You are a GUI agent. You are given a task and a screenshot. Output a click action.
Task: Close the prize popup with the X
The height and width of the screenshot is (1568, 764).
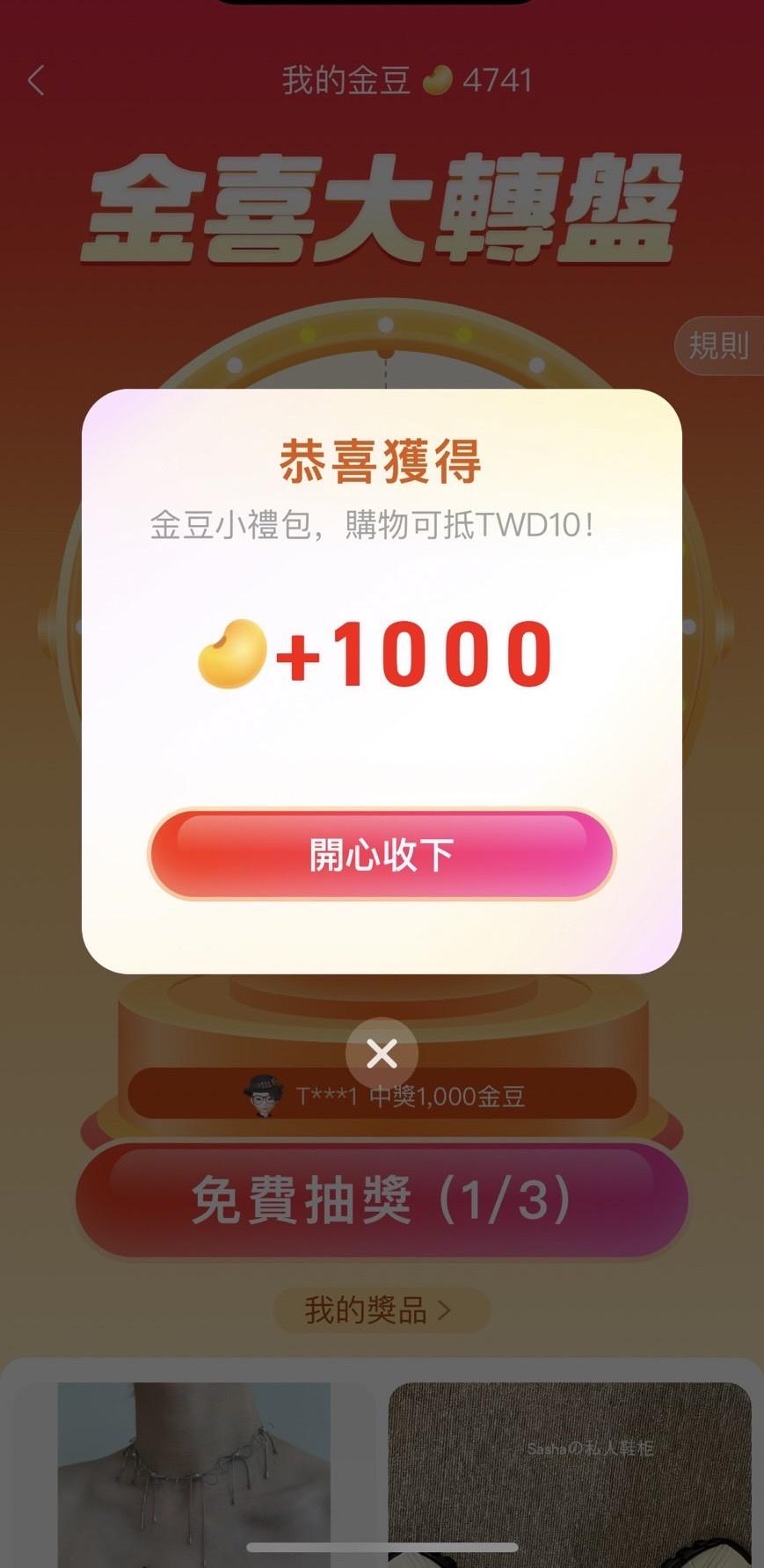pos(382,1053)
